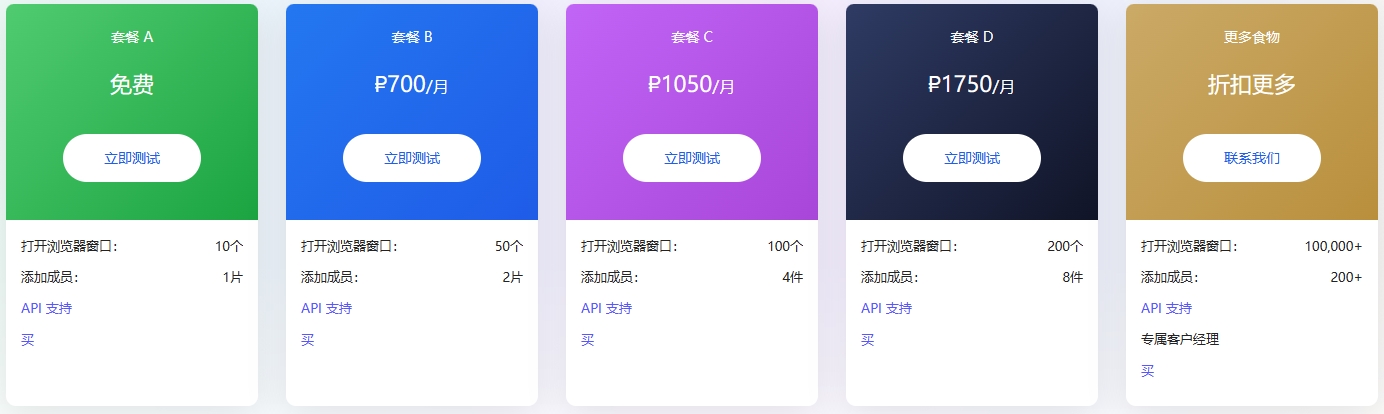The width and height of the screenshot is (1384, 414).
Task: Open API 支持 link in 套餐 D
Action: (886, 308)
